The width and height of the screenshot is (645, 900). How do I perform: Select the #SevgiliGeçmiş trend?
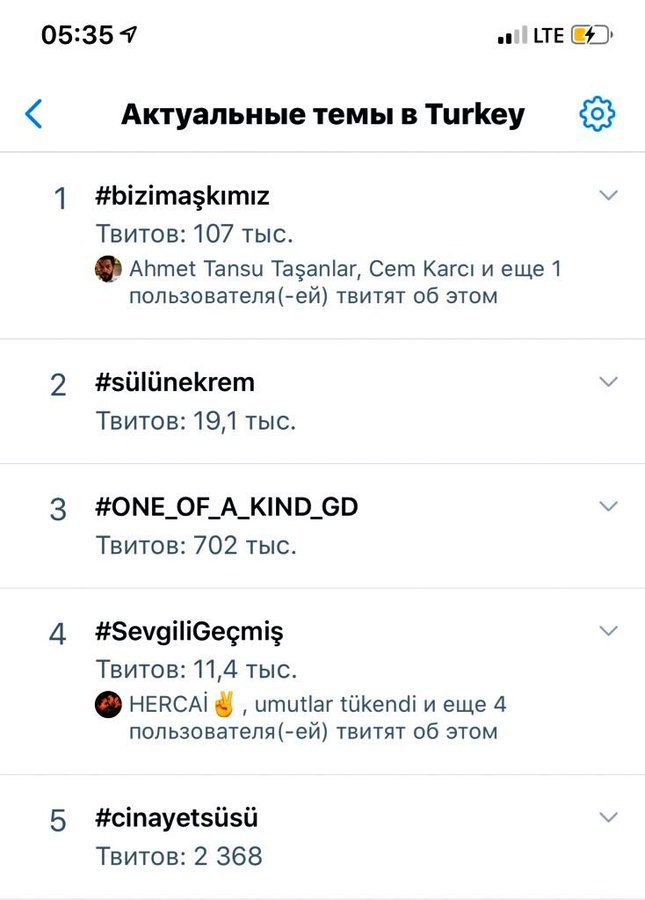(x=190, y=632)
